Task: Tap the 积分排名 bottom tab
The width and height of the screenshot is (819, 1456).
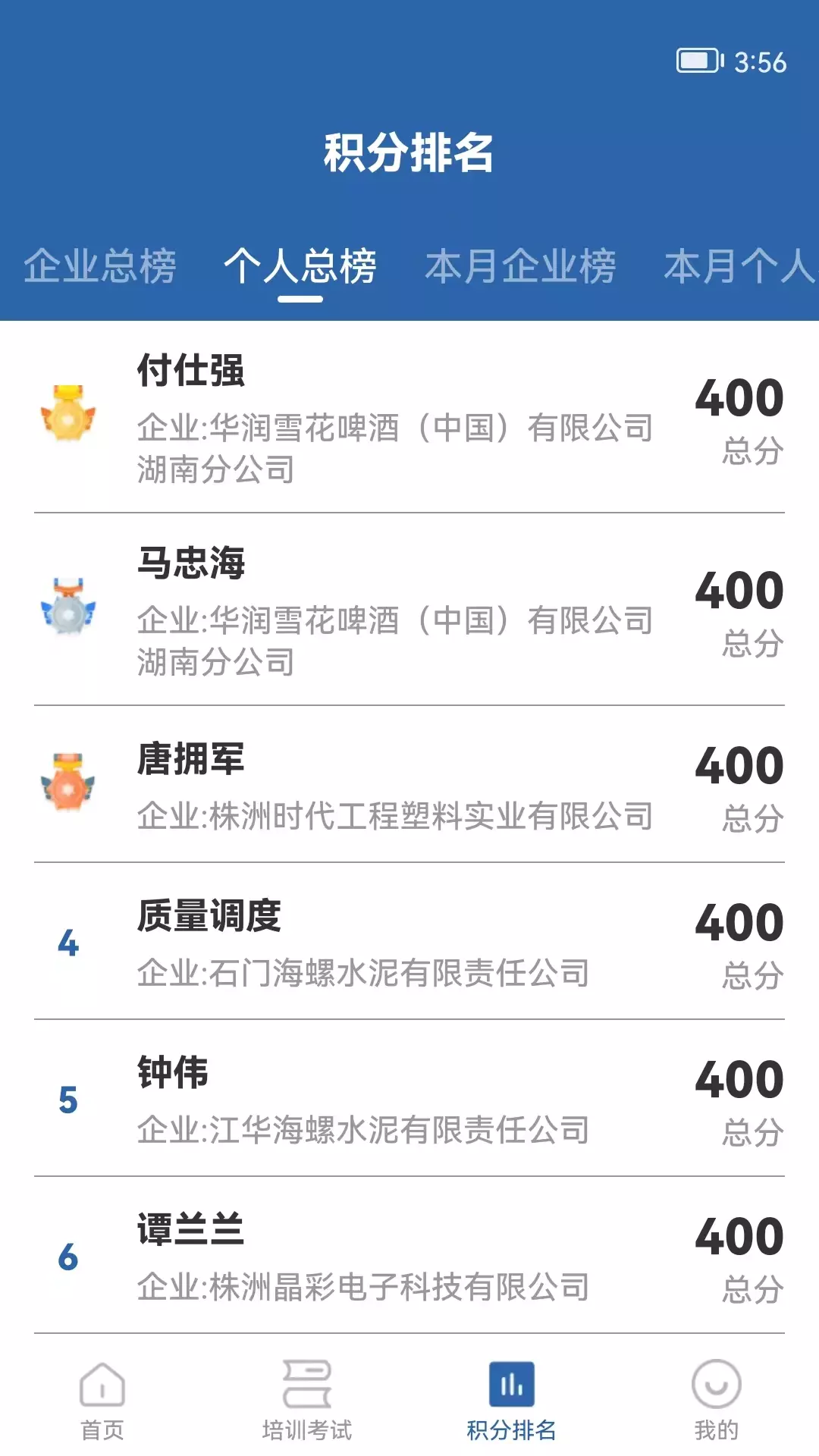Action: (512, 1400)
